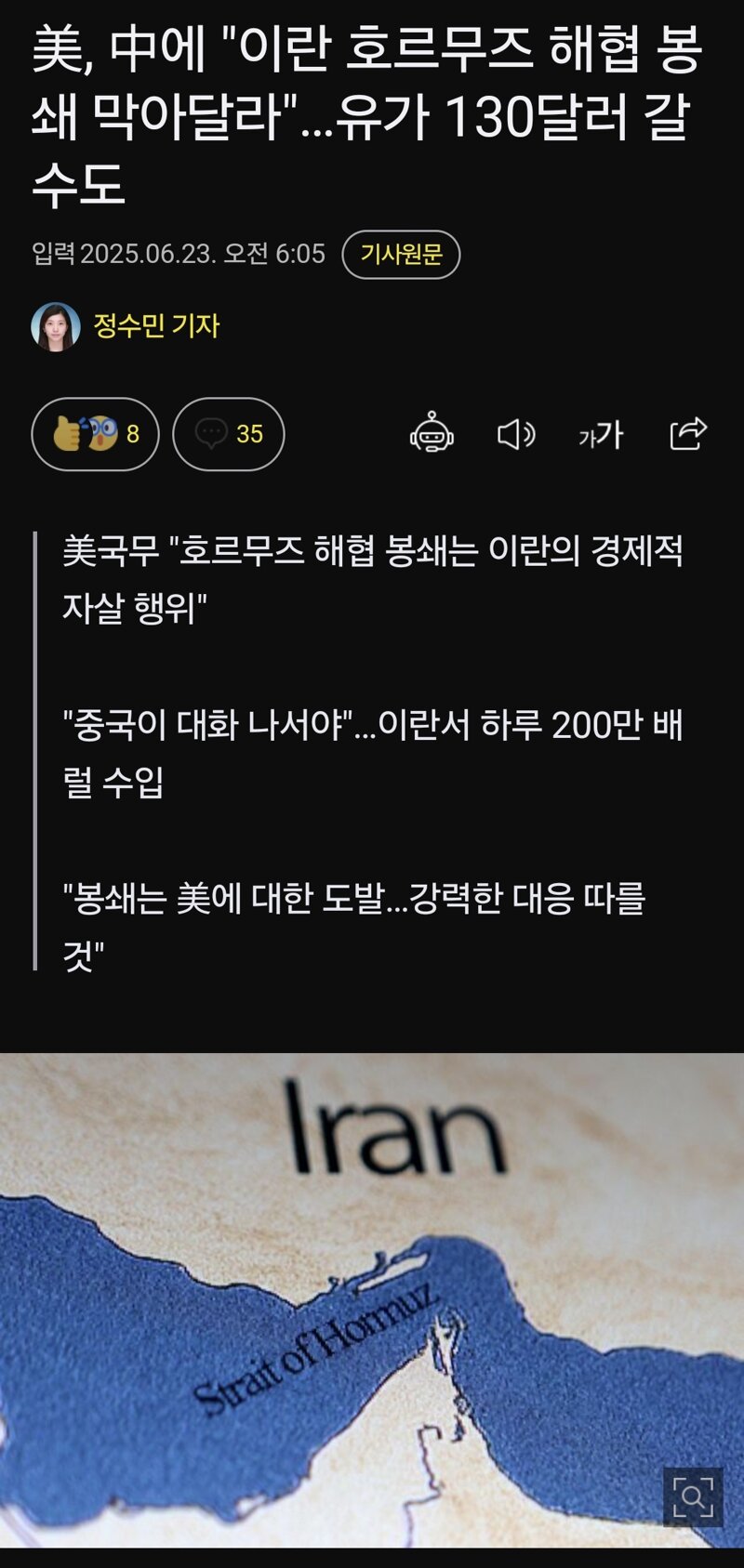Screen dimensions: 744x1568
Task: View reporter 정수민 기자's profile
Action: pos(155,326)
